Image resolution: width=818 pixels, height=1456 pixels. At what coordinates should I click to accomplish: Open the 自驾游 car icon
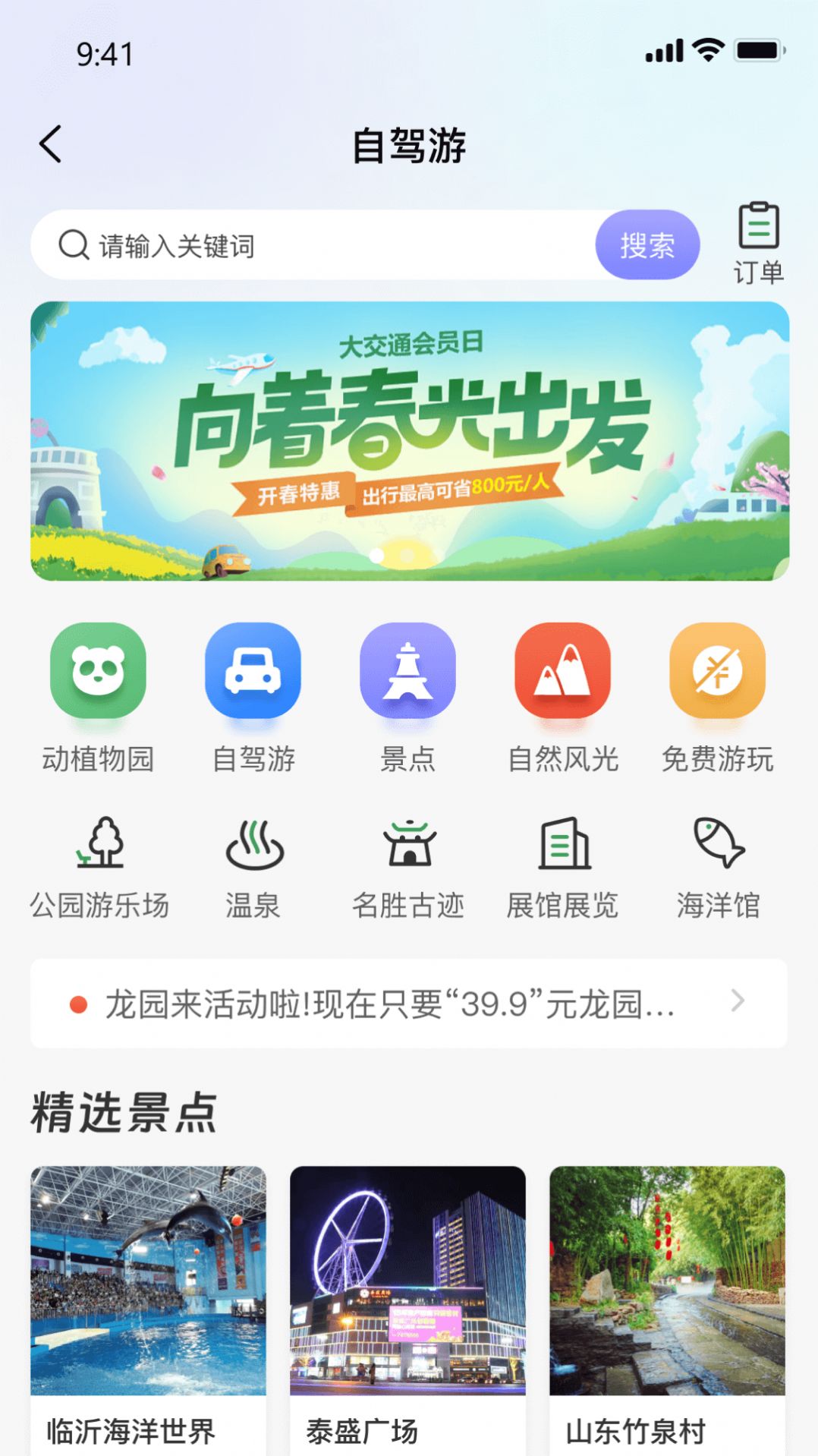click(x=253, y=672)
